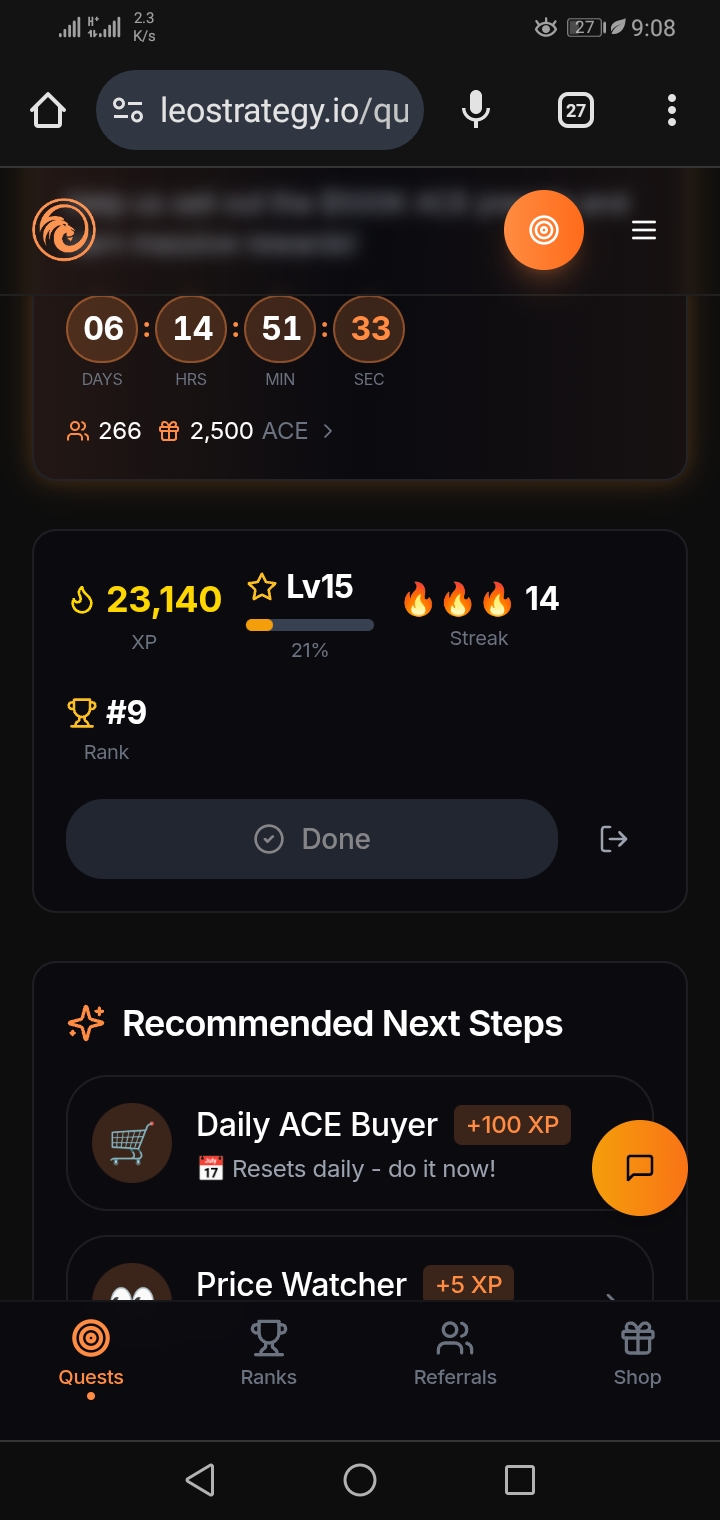This screenshot has width=720, height=1520.
Task: Start voice search with the microphone
Action: [476, 110]
